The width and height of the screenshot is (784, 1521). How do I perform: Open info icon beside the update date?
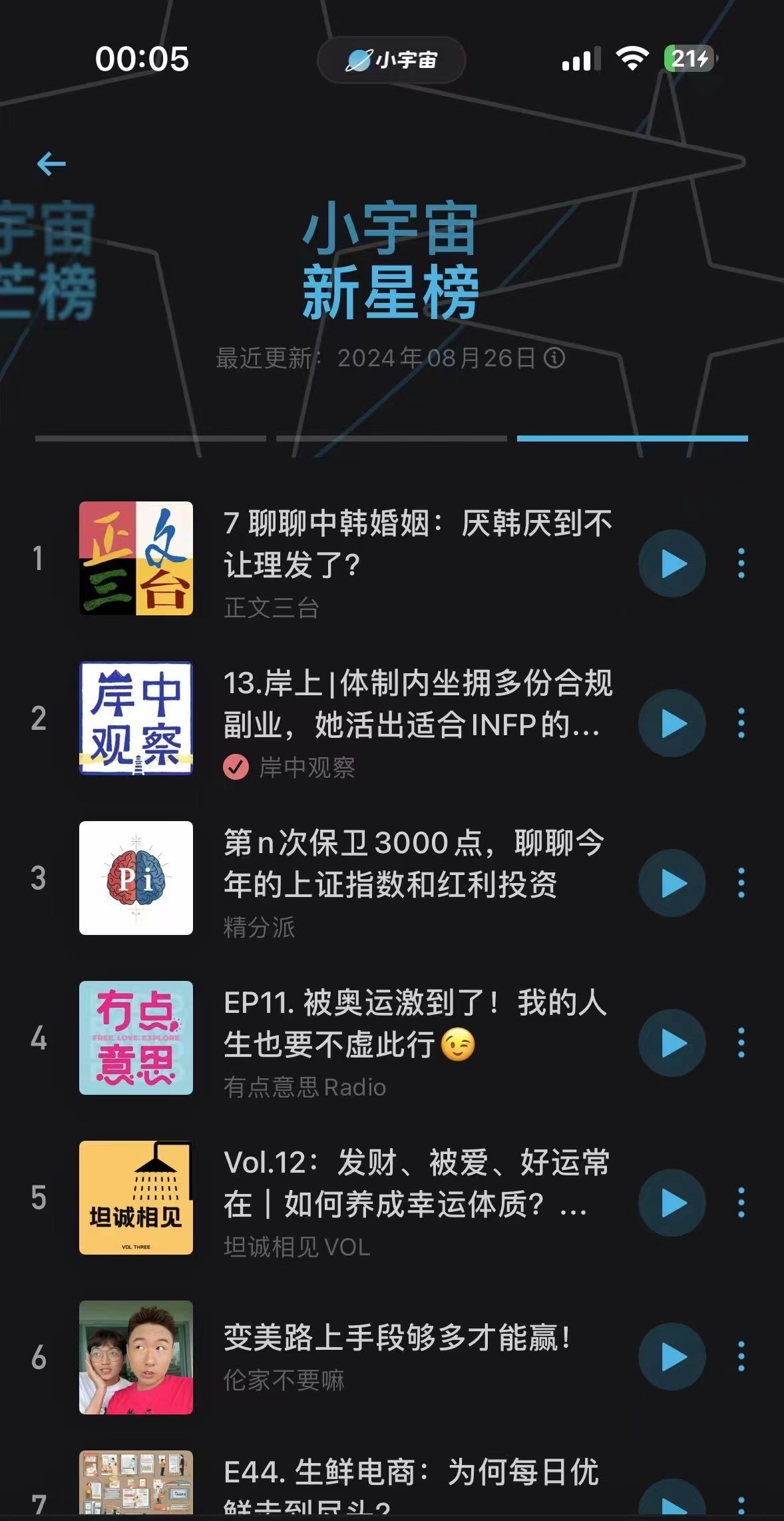[x=554, y=358]
